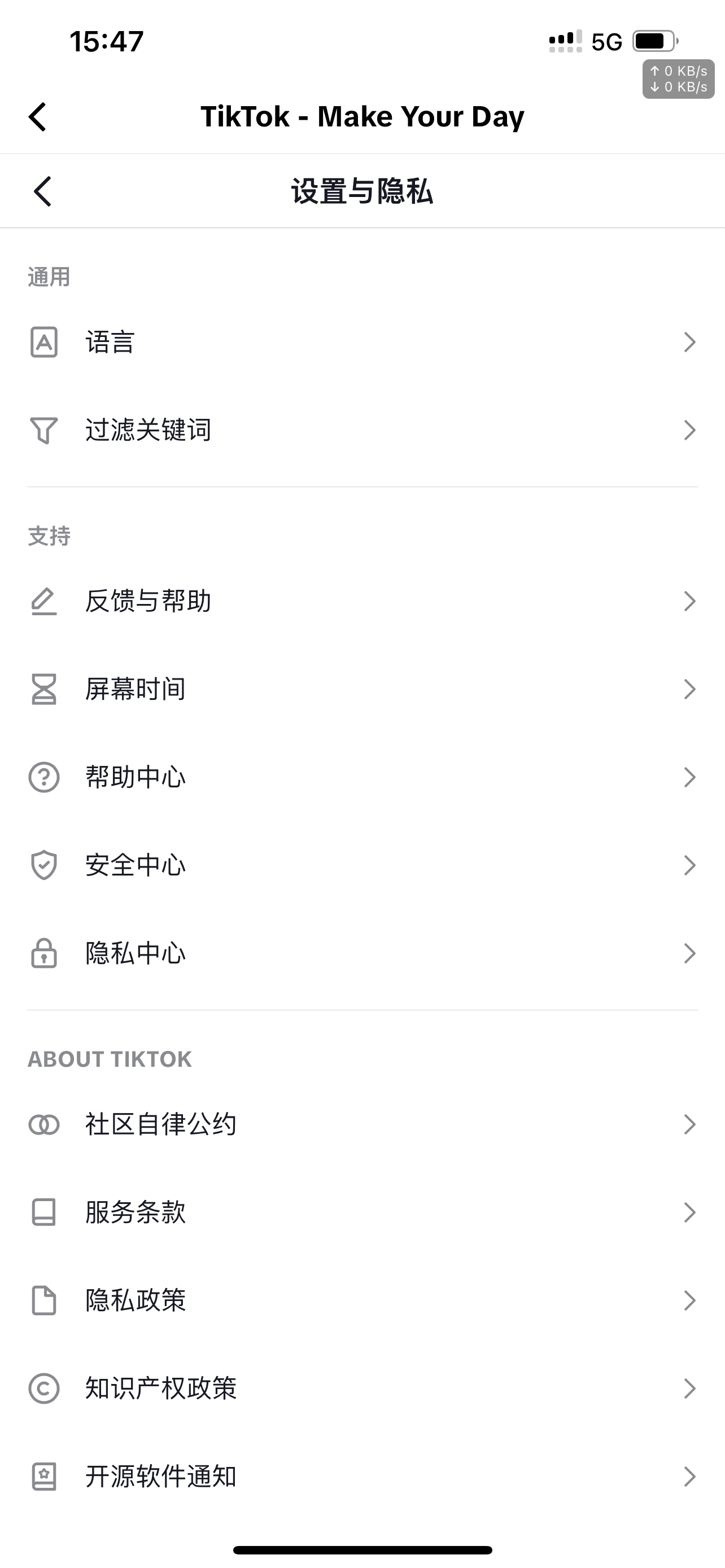Click the funnel icon beside 过滤关键词
Viewport: 725px width, 1568px height.
43,430
